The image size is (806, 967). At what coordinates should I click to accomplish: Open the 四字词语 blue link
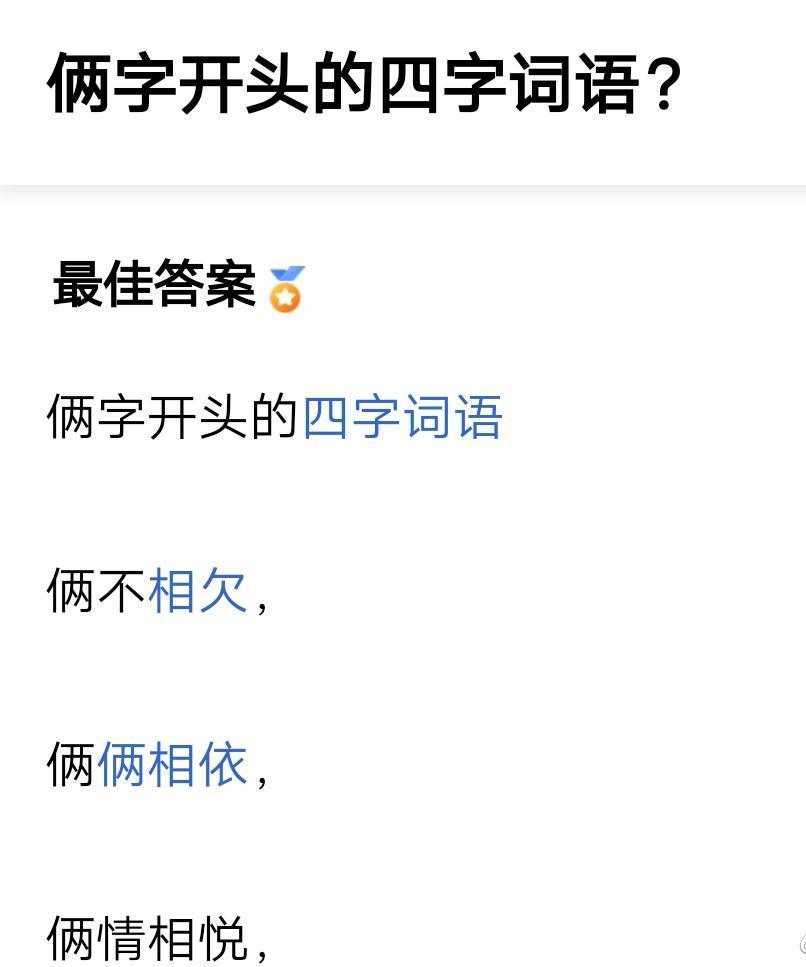[x=401, y=417]
